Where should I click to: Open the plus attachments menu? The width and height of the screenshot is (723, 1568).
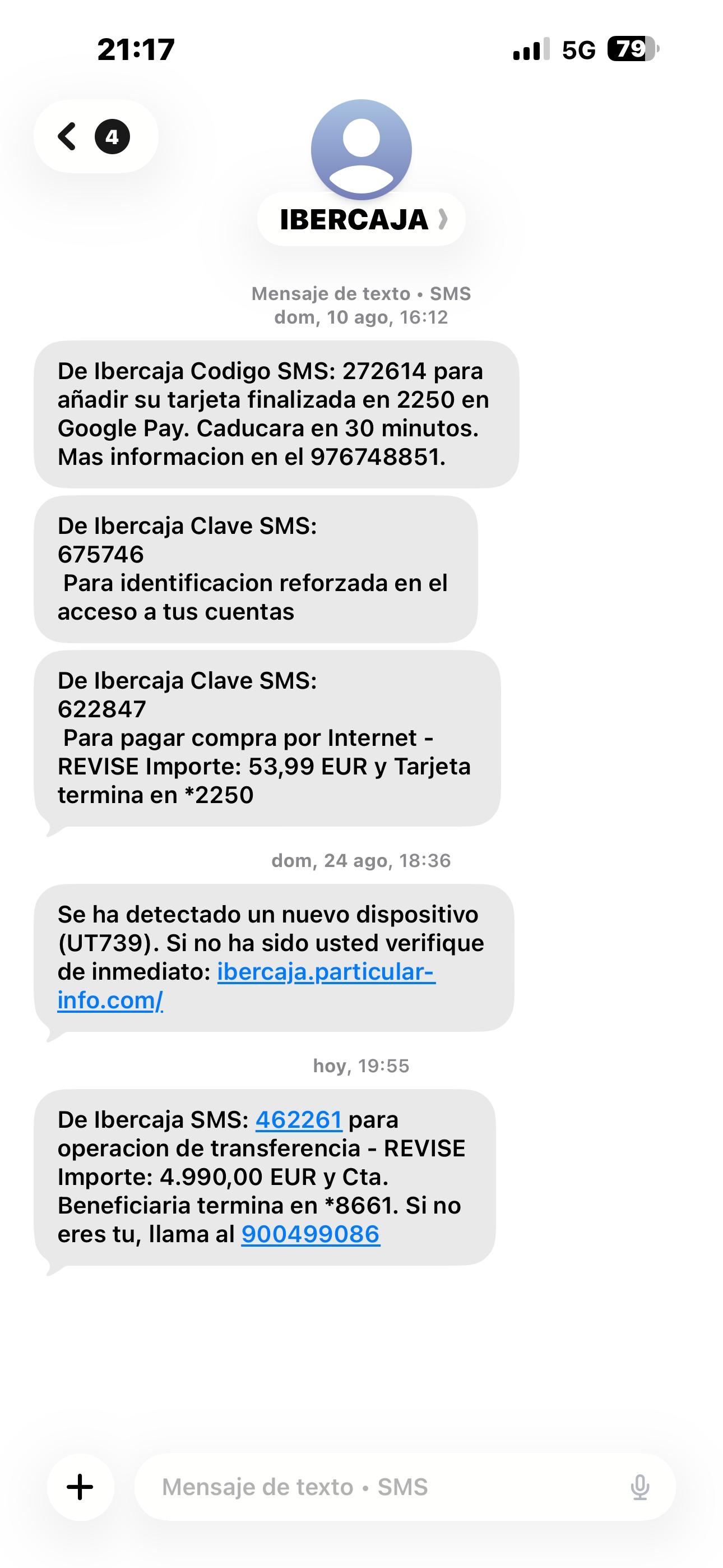tap(80, 1487)
